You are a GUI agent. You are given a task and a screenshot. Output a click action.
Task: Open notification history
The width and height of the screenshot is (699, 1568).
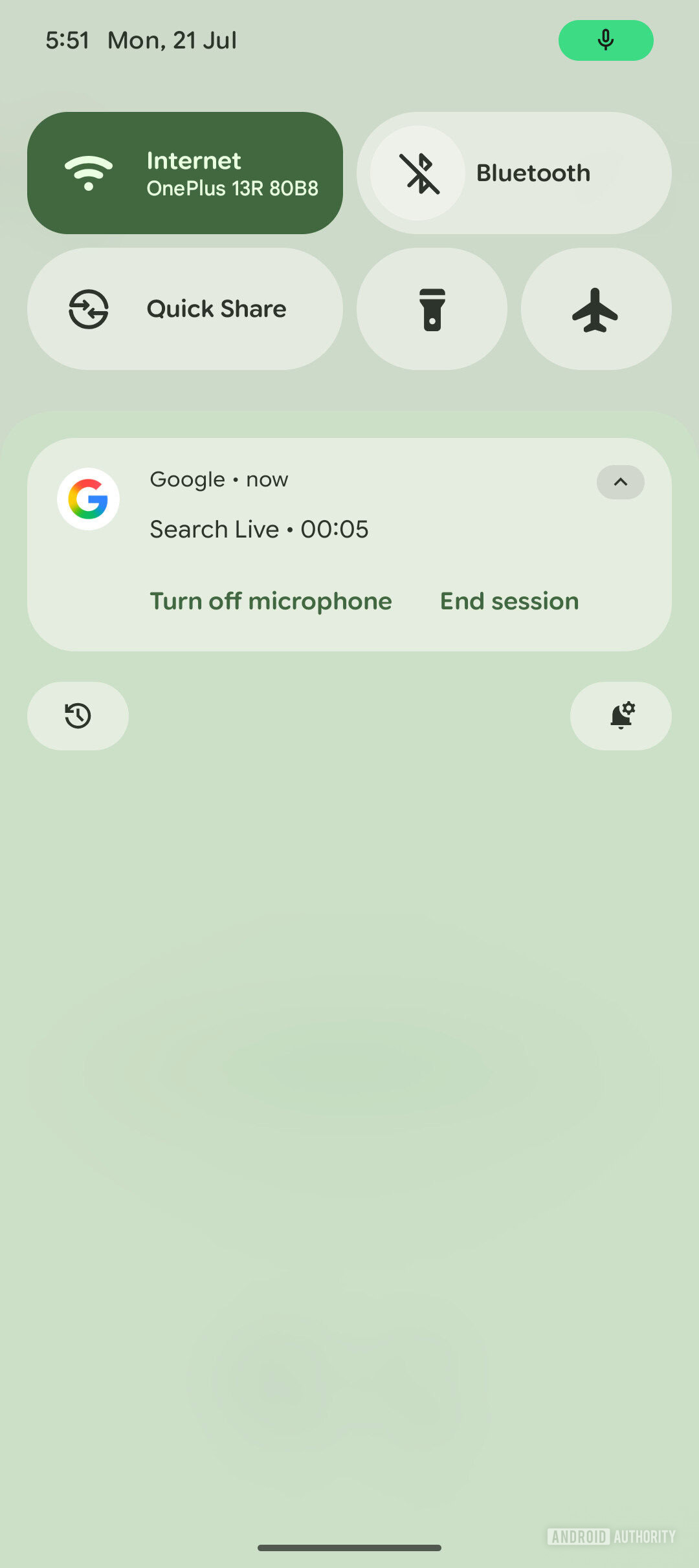(x=78, y=715)
